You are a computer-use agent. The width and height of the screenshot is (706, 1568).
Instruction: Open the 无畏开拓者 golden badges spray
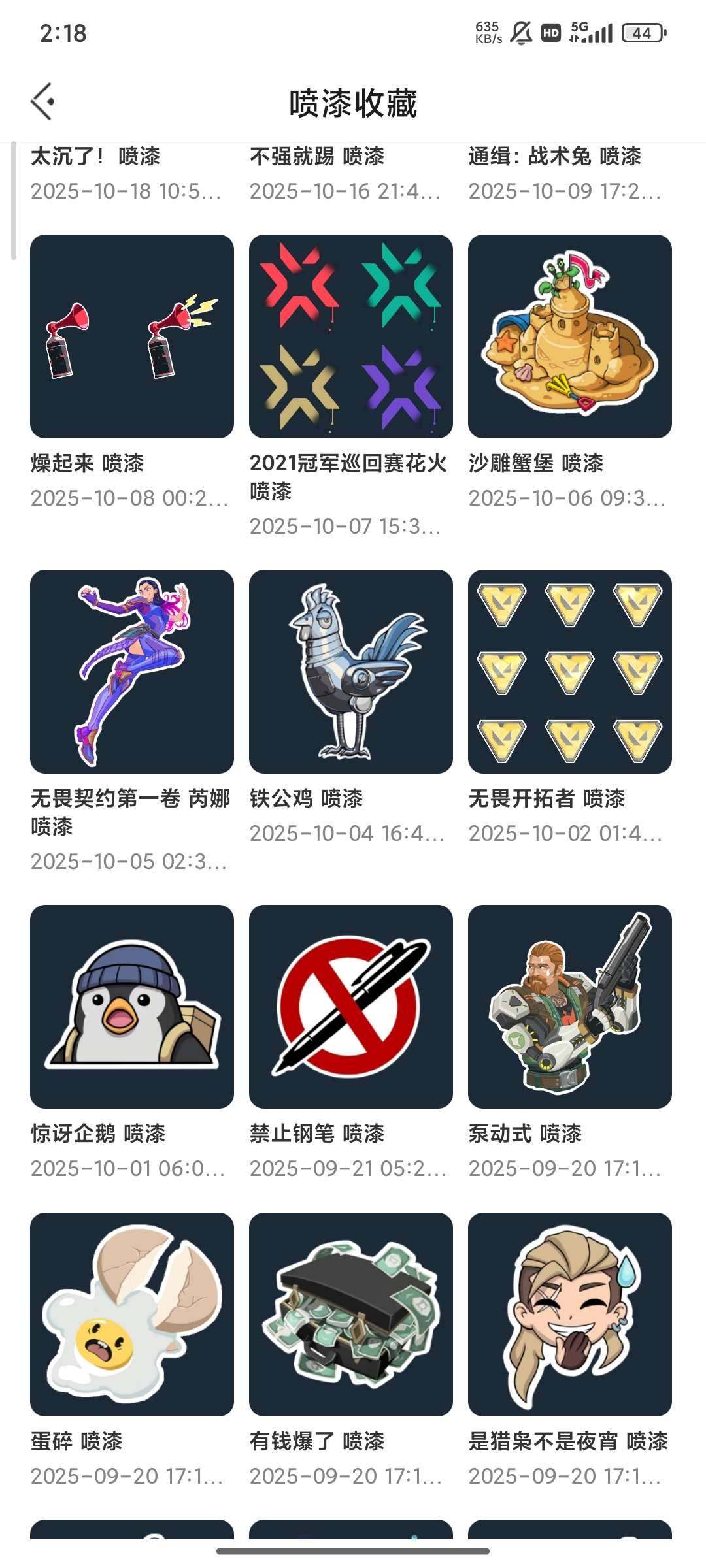tap(568, 673)
